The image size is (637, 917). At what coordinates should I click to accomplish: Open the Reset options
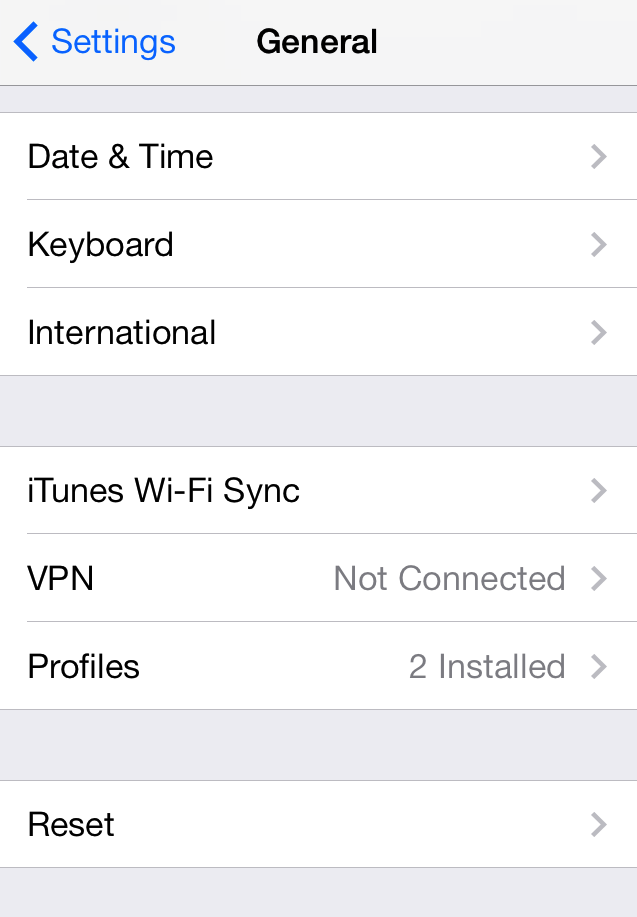point(318,825)
